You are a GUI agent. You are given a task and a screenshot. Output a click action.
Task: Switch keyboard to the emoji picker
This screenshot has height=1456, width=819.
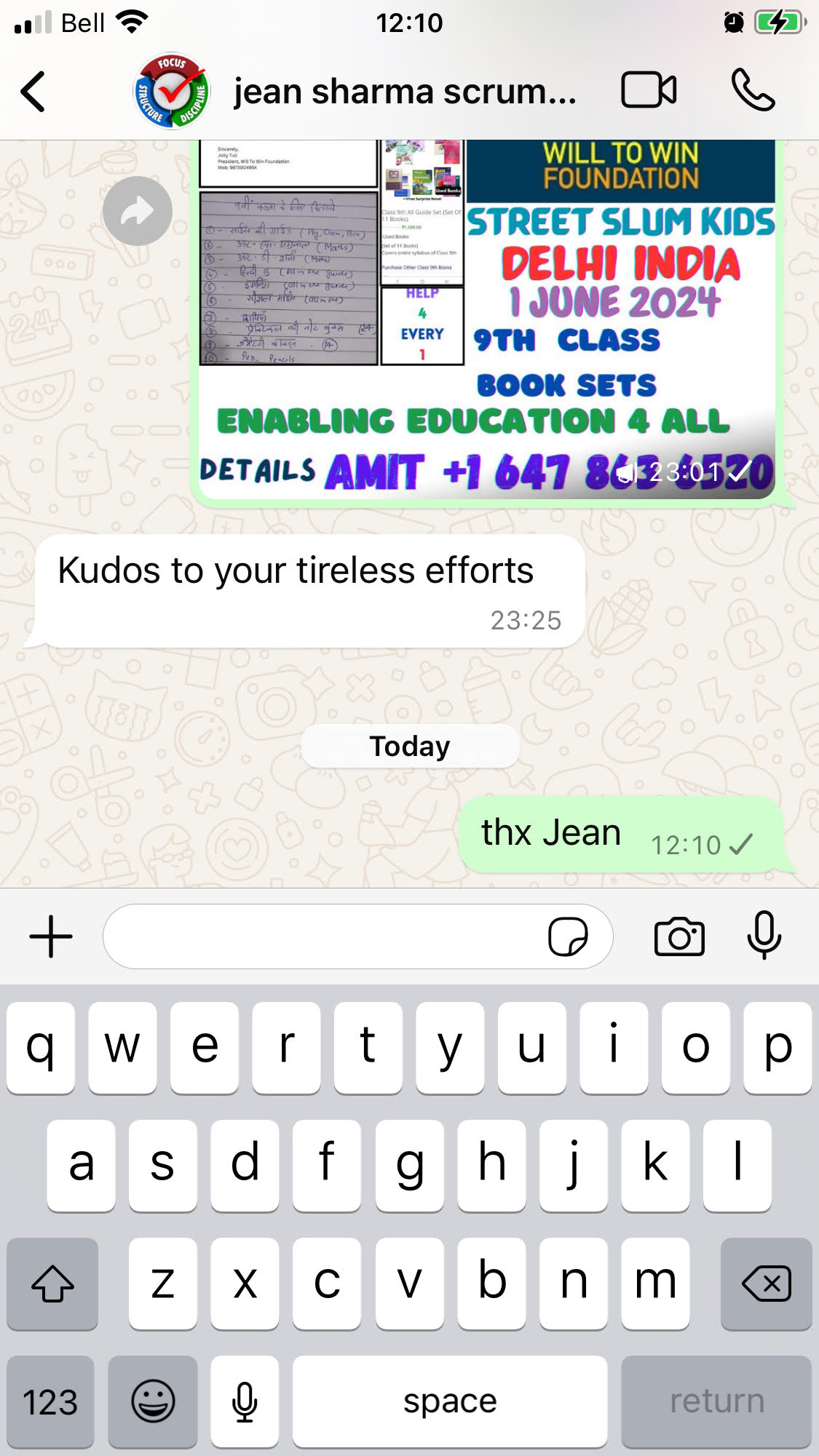click(153, 1401)
